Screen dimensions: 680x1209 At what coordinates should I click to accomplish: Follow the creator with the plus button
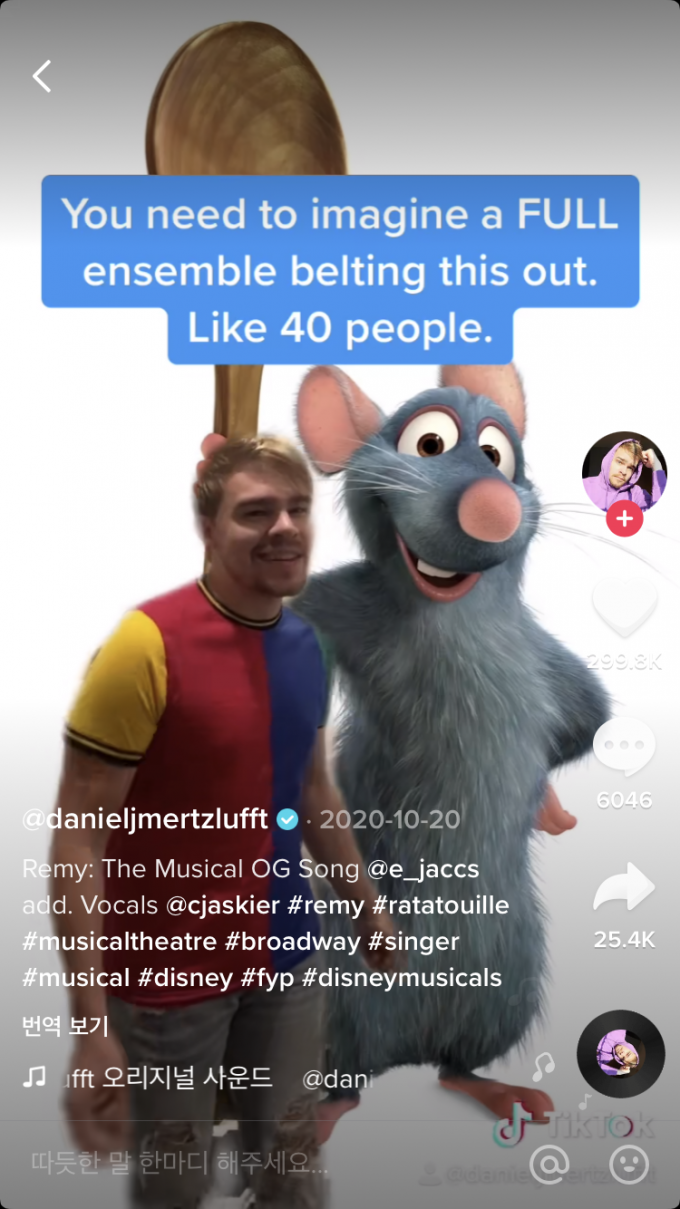point(624,520)
